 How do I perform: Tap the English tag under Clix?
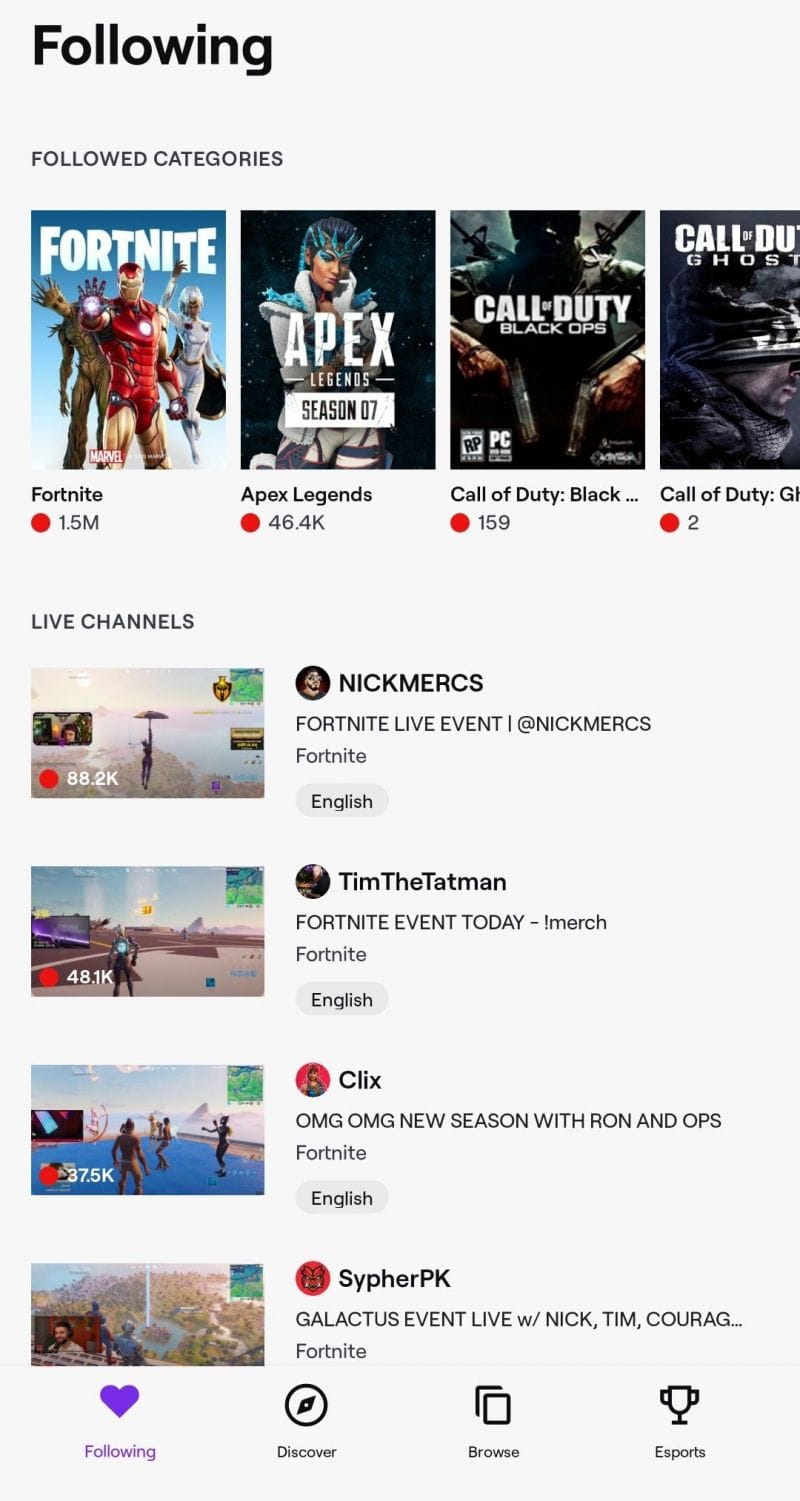click(x=342, y=1198)
